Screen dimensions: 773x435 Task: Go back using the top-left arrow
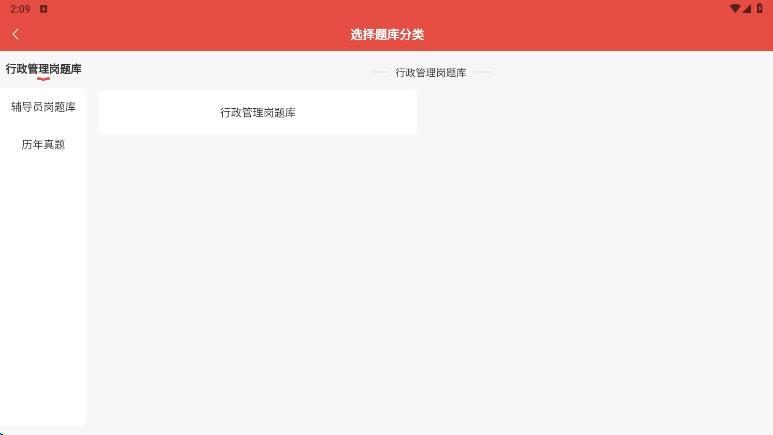[16, 34]
